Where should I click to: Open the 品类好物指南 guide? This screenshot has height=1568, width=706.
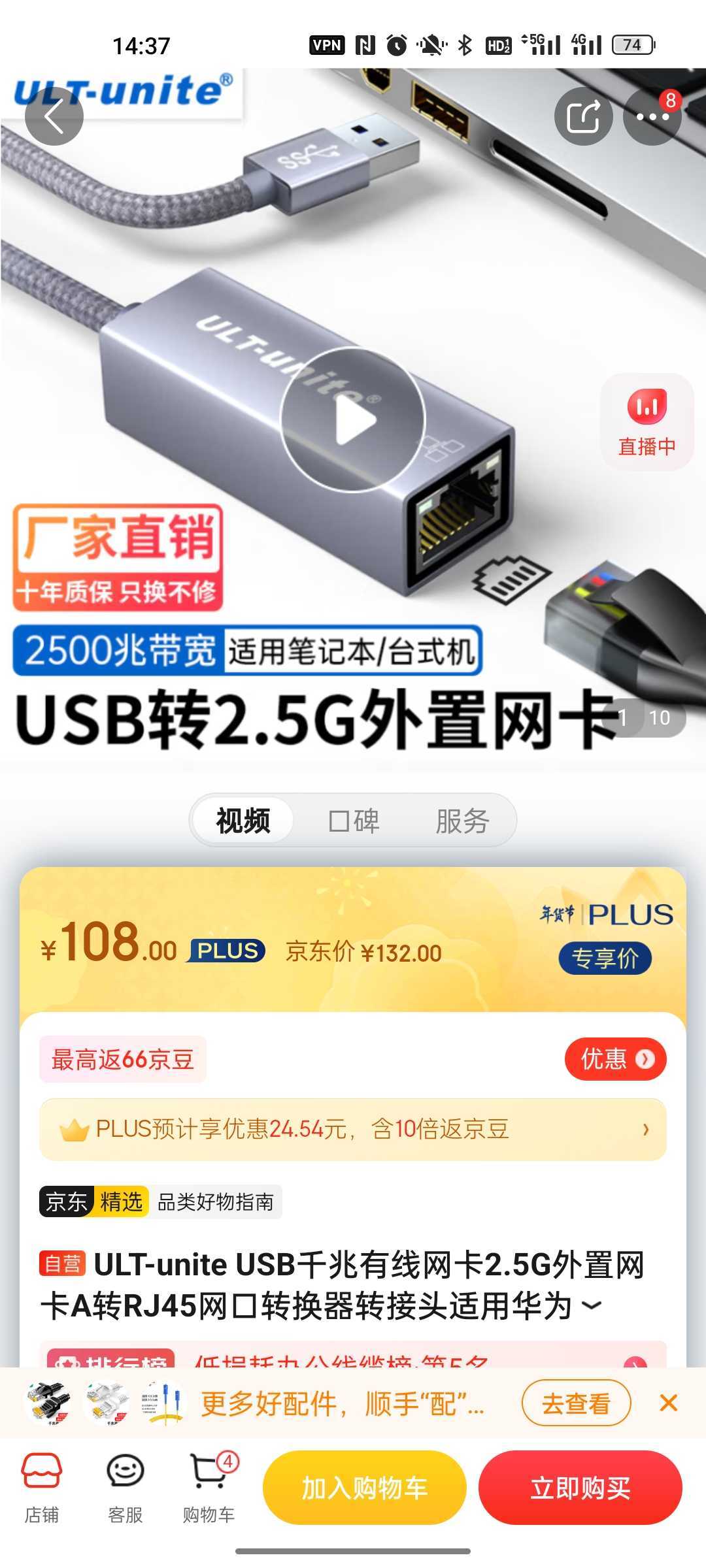pos(216,1201)
